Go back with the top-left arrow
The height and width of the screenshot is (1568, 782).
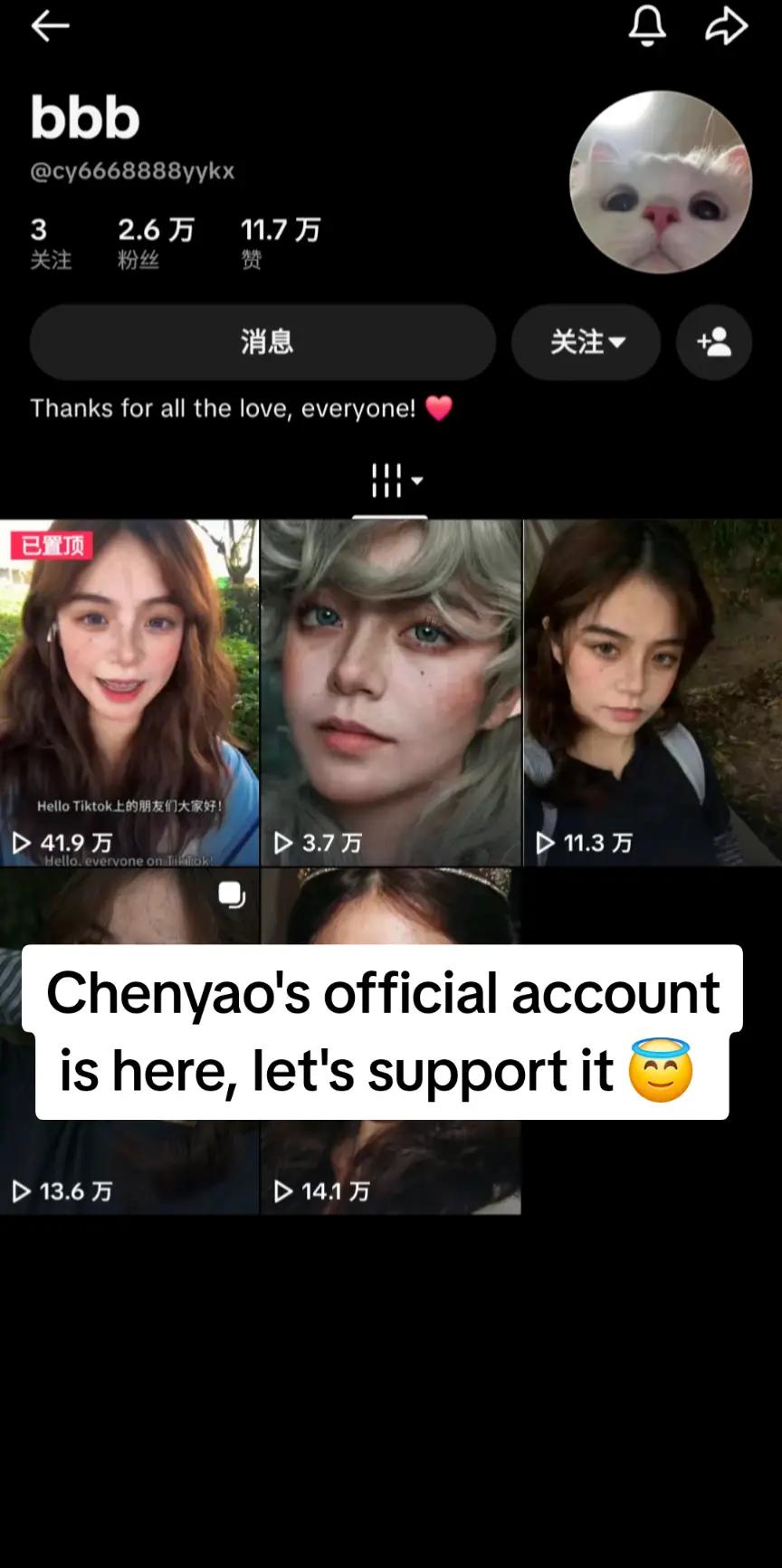[x=51, y=26]
